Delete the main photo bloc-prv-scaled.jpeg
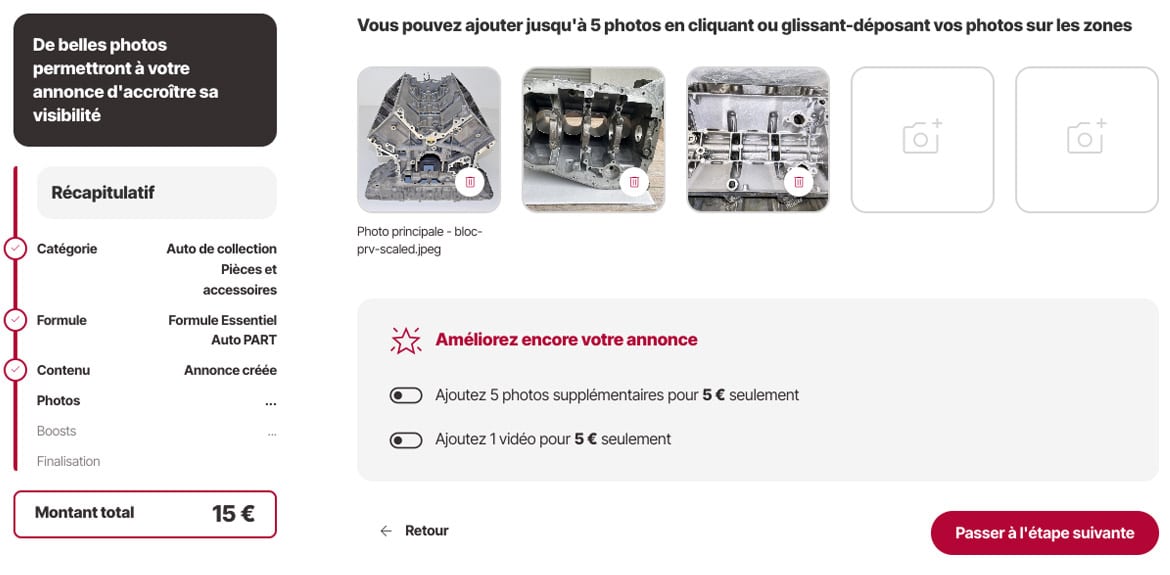Image resolution: width=1170 pixels, height=575 pixels. pyautogui.click(x=470, y=182)
